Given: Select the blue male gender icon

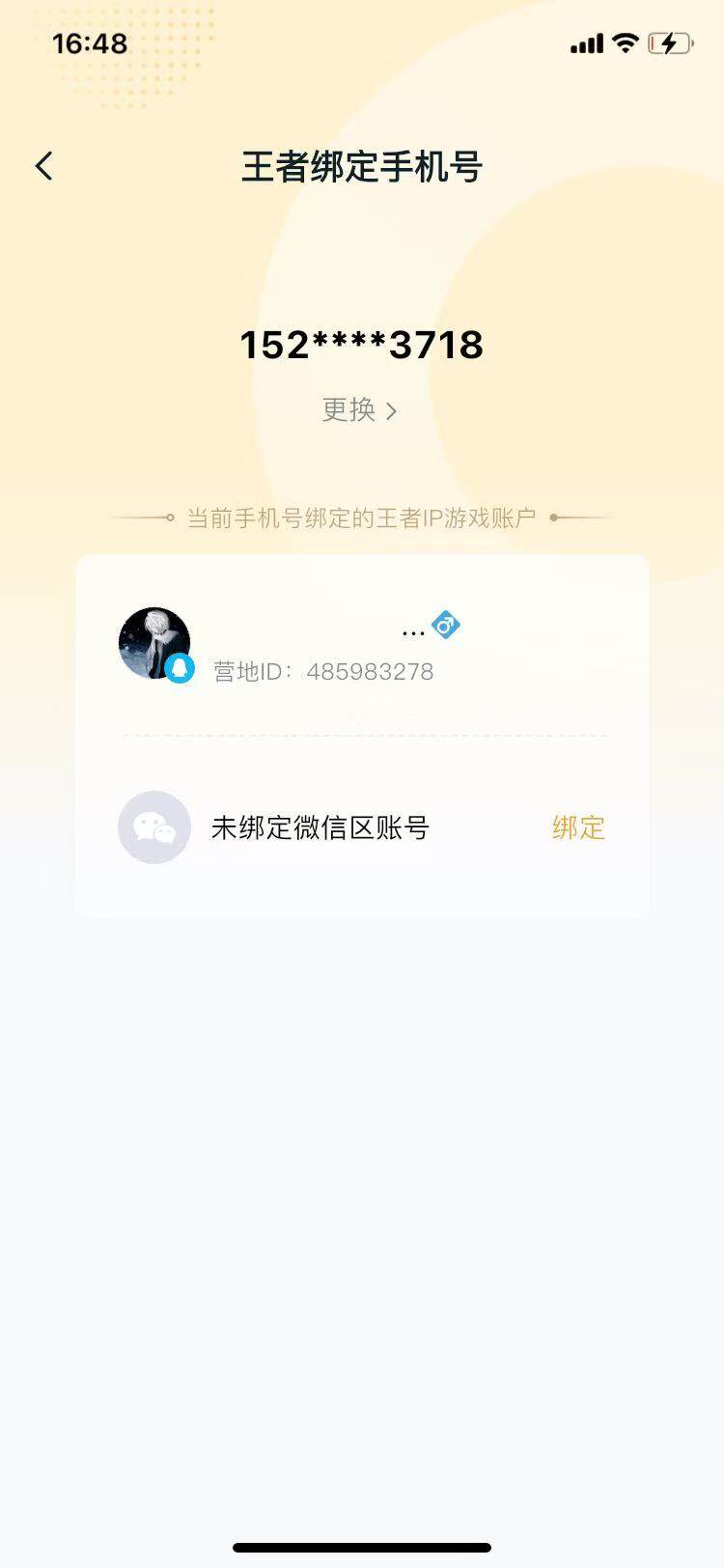Looking at the screenshot, I should [444, 626].
